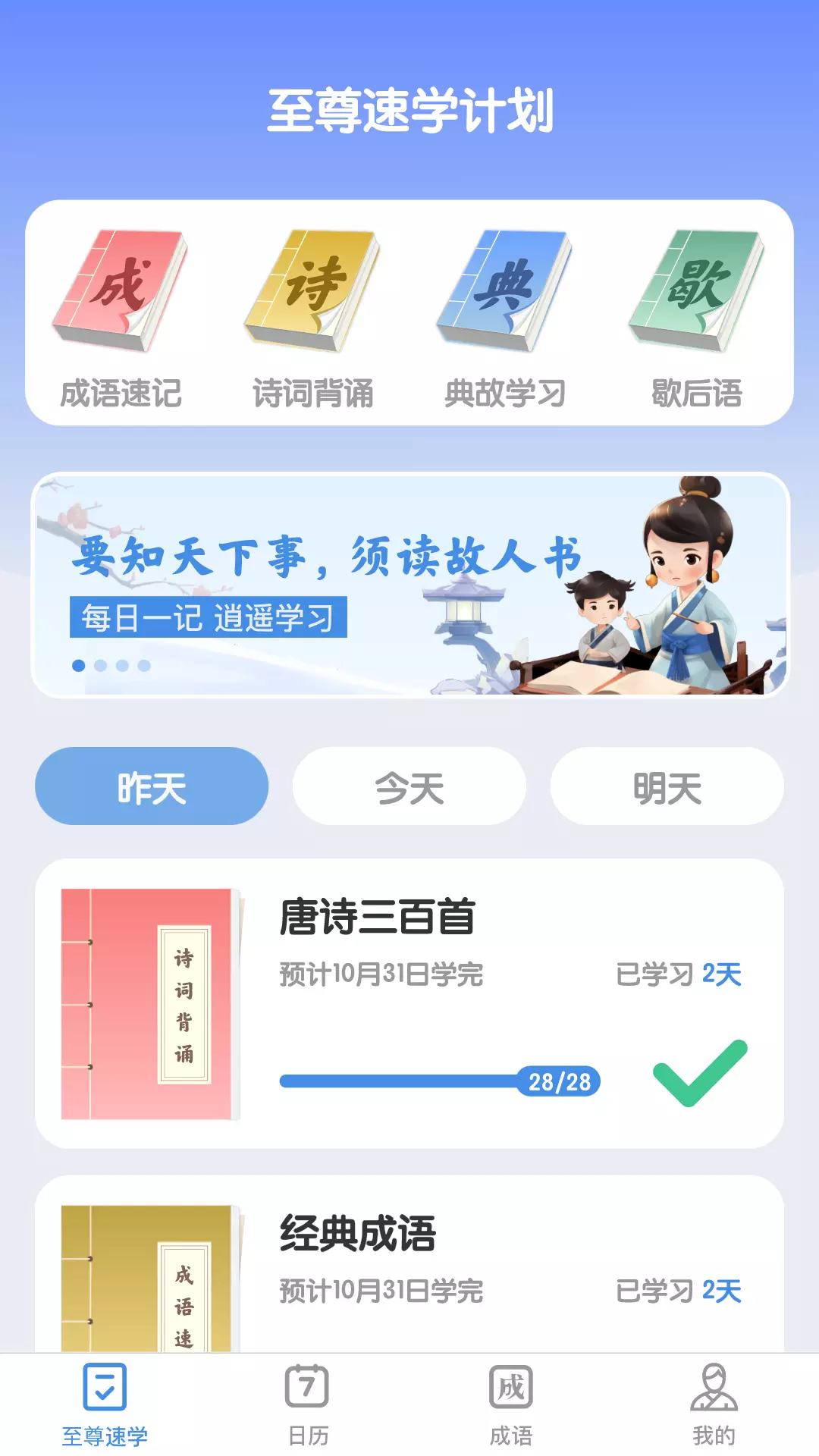Screen dimensions: 819x1456
Task: Switch to the 成语 tab
Action: coord(511,1404)
